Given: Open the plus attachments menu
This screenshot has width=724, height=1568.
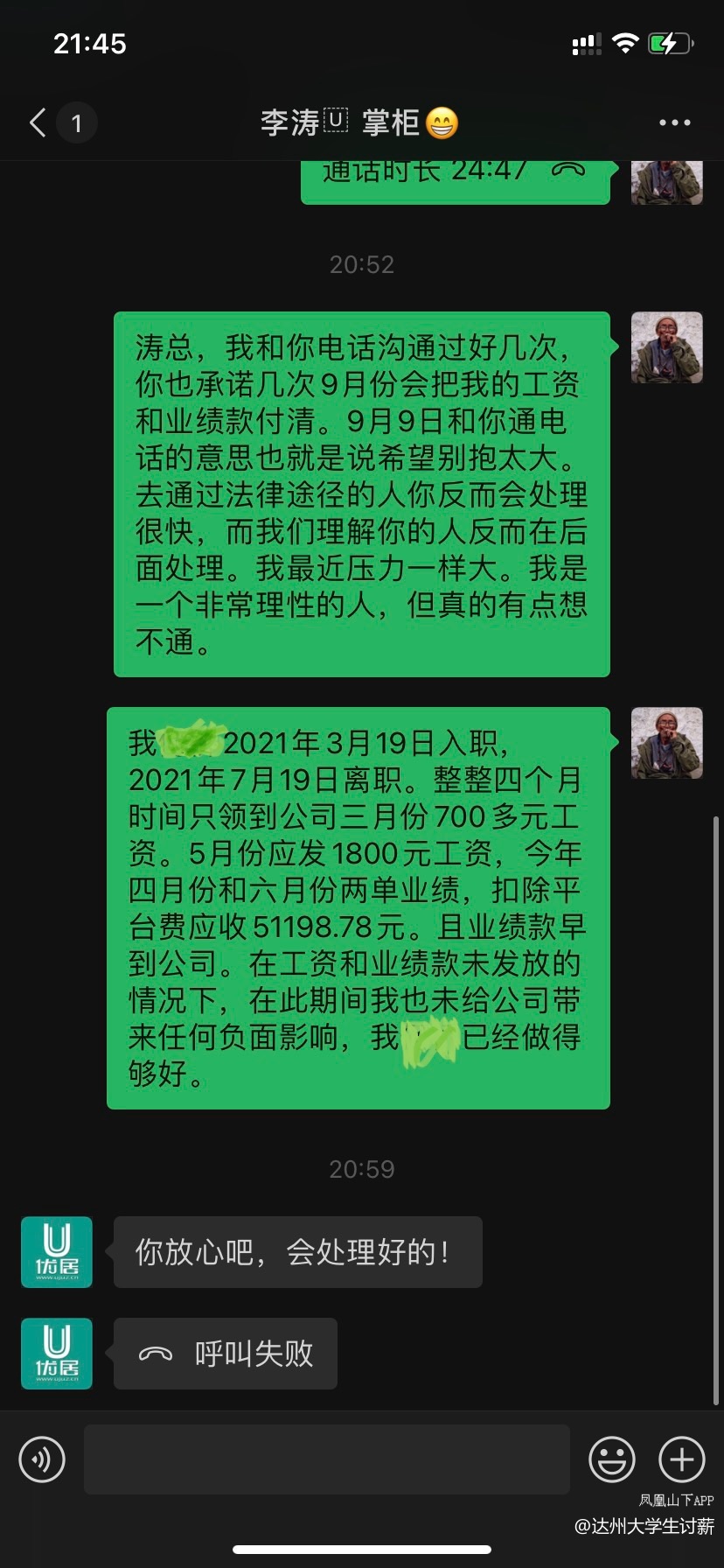Looking at the screenshot, I should click(x=681, y=1459).
